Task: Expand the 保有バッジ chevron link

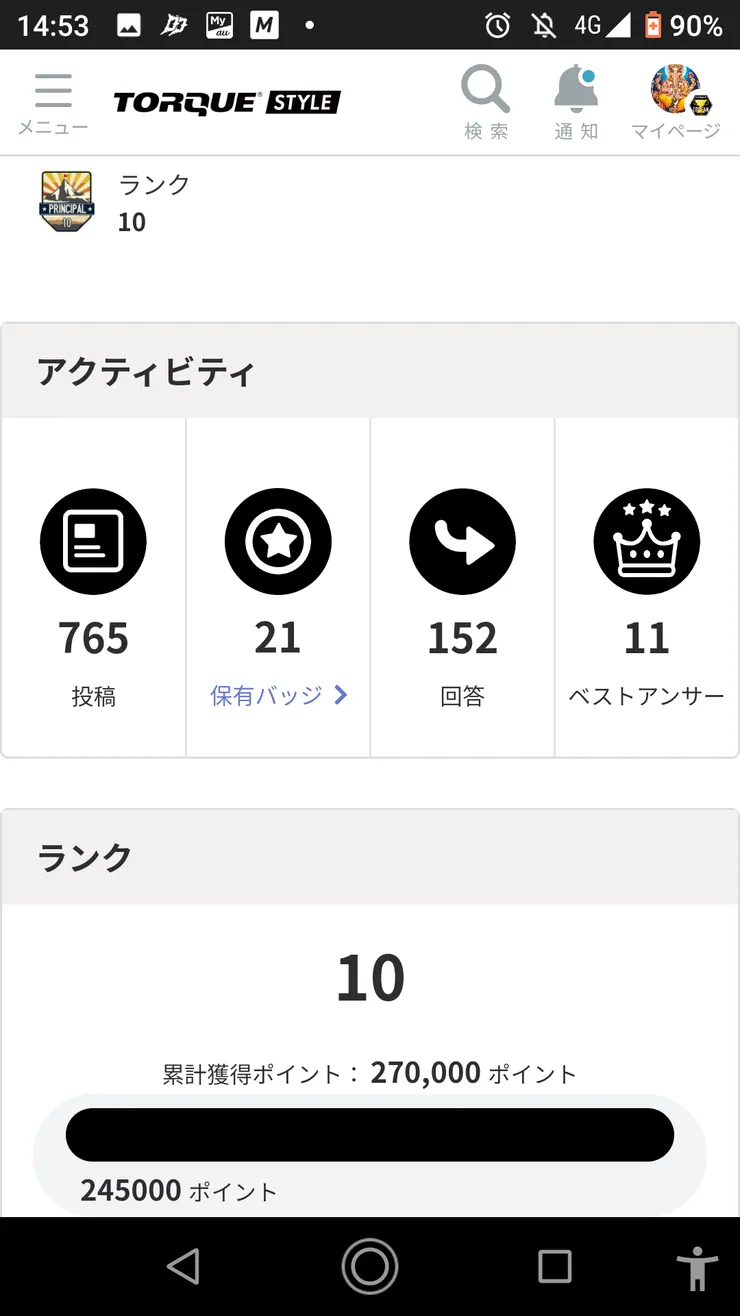Action: [339, 696]
